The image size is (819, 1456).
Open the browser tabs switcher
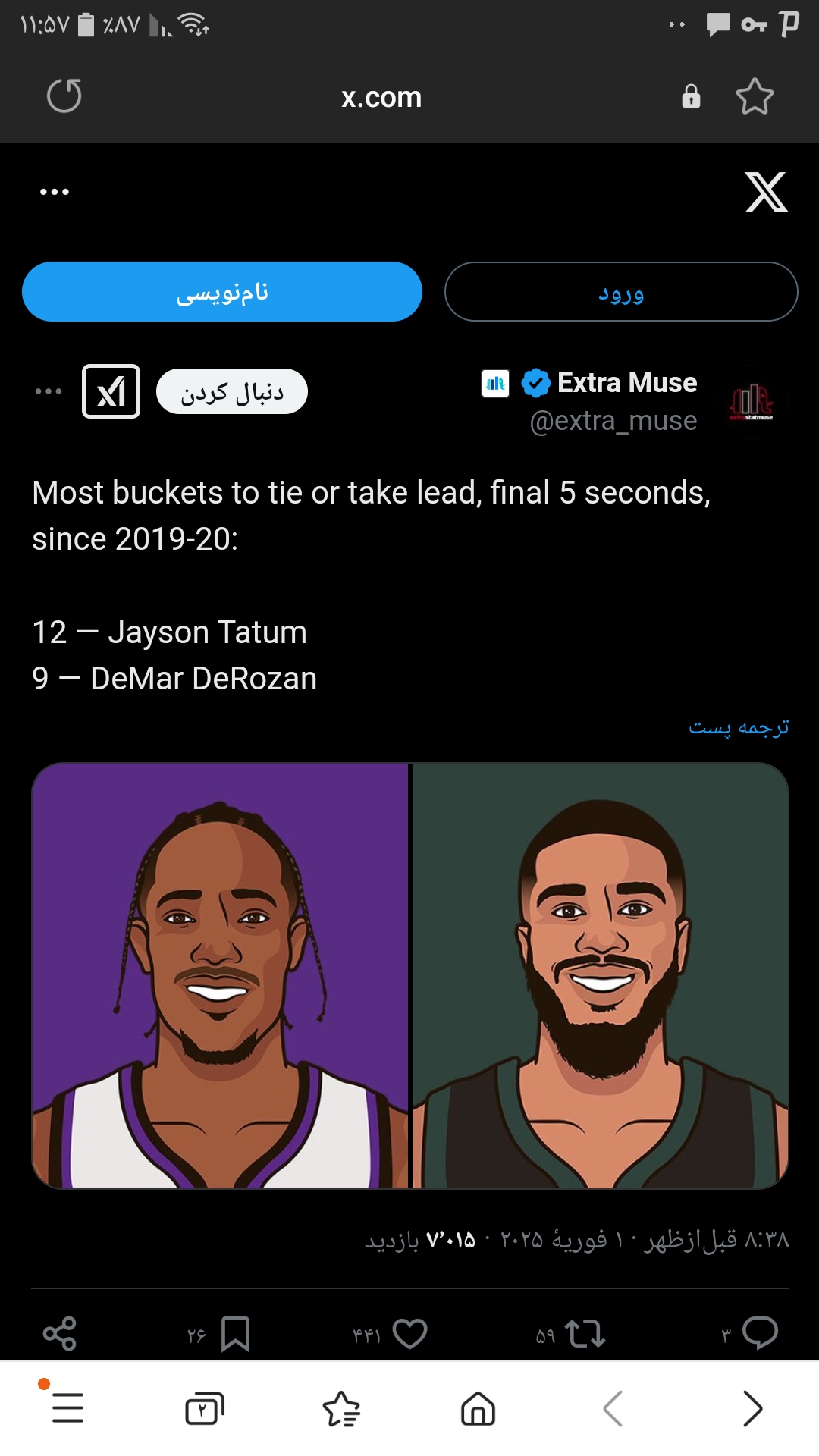click(x=205, y=1408)
